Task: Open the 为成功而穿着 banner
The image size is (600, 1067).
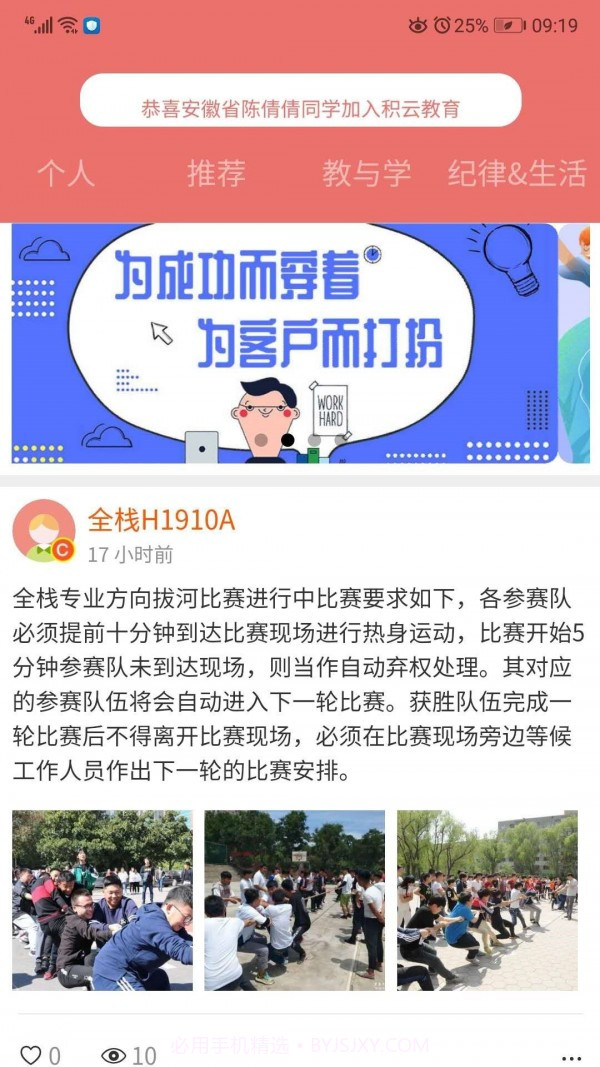Action: coord(285,343)
